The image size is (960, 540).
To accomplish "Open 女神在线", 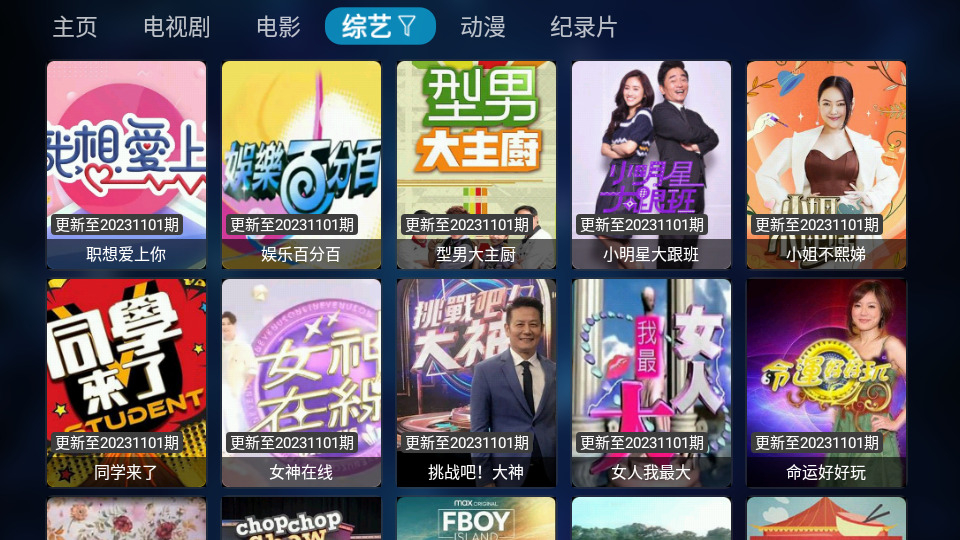I will (x=301, y=383).
